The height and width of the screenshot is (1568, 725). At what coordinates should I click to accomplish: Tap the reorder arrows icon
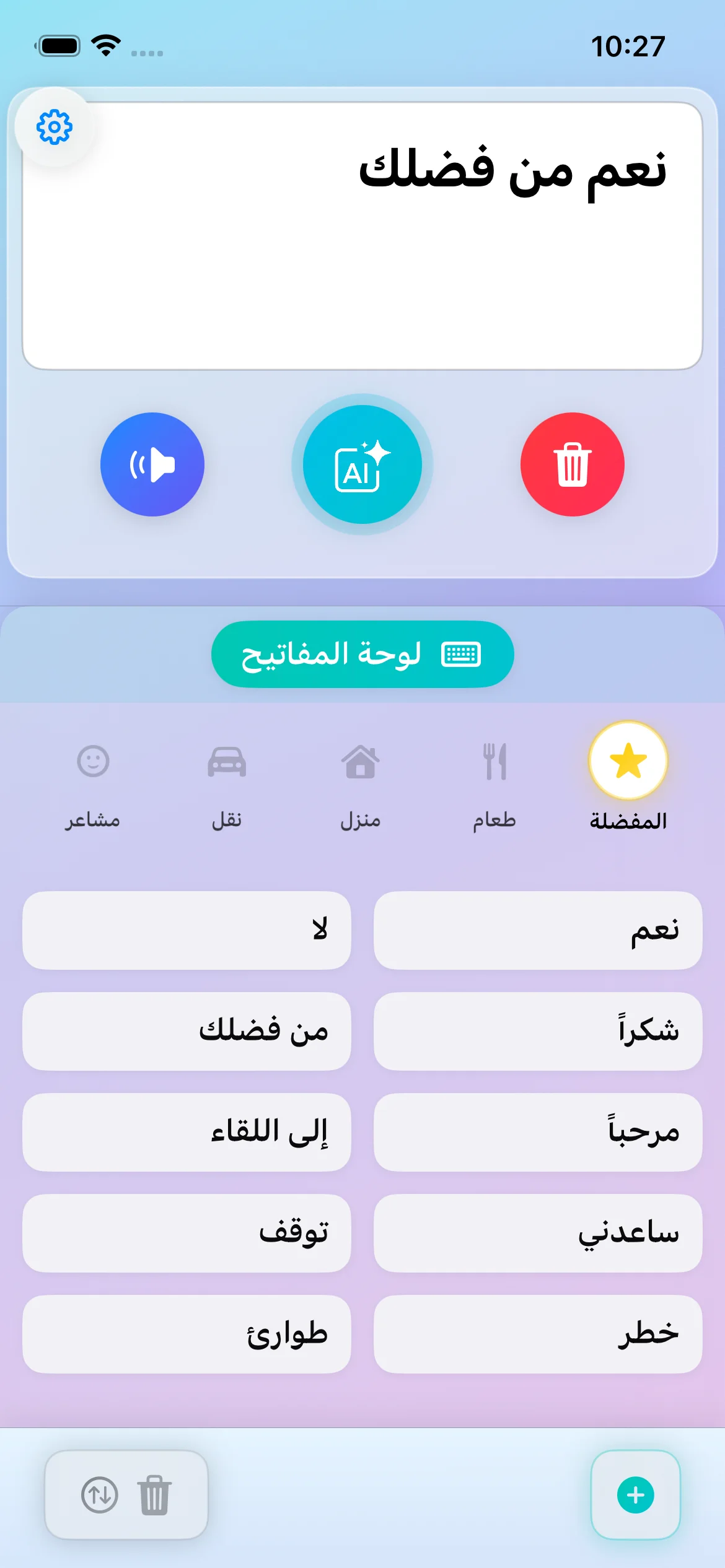pyautogui.click(x=99, y=1495)
